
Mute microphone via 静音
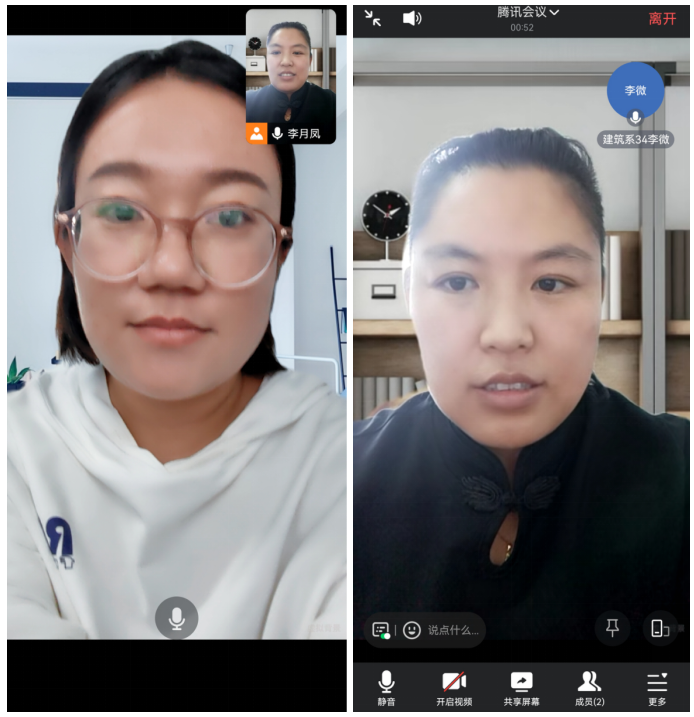coord(386,687)
